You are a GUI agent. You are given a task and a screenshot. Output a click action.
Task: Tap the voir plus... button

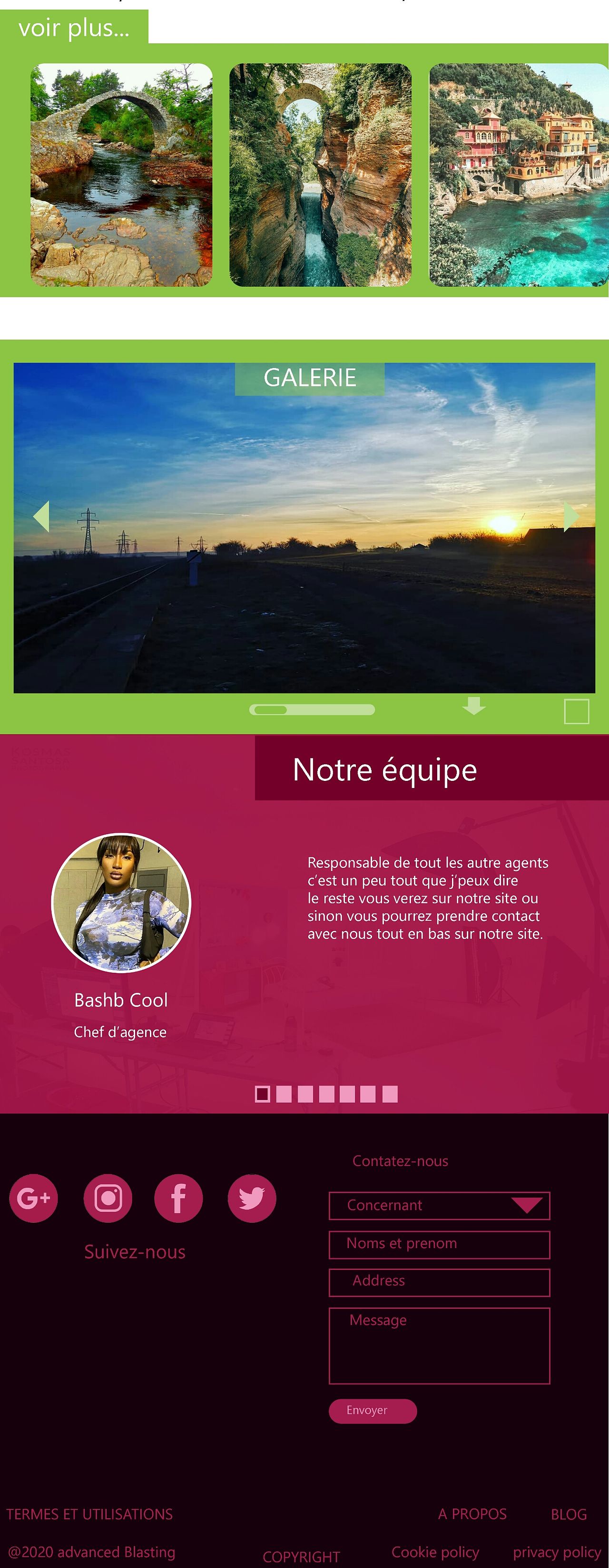click(x=74, y=28)
